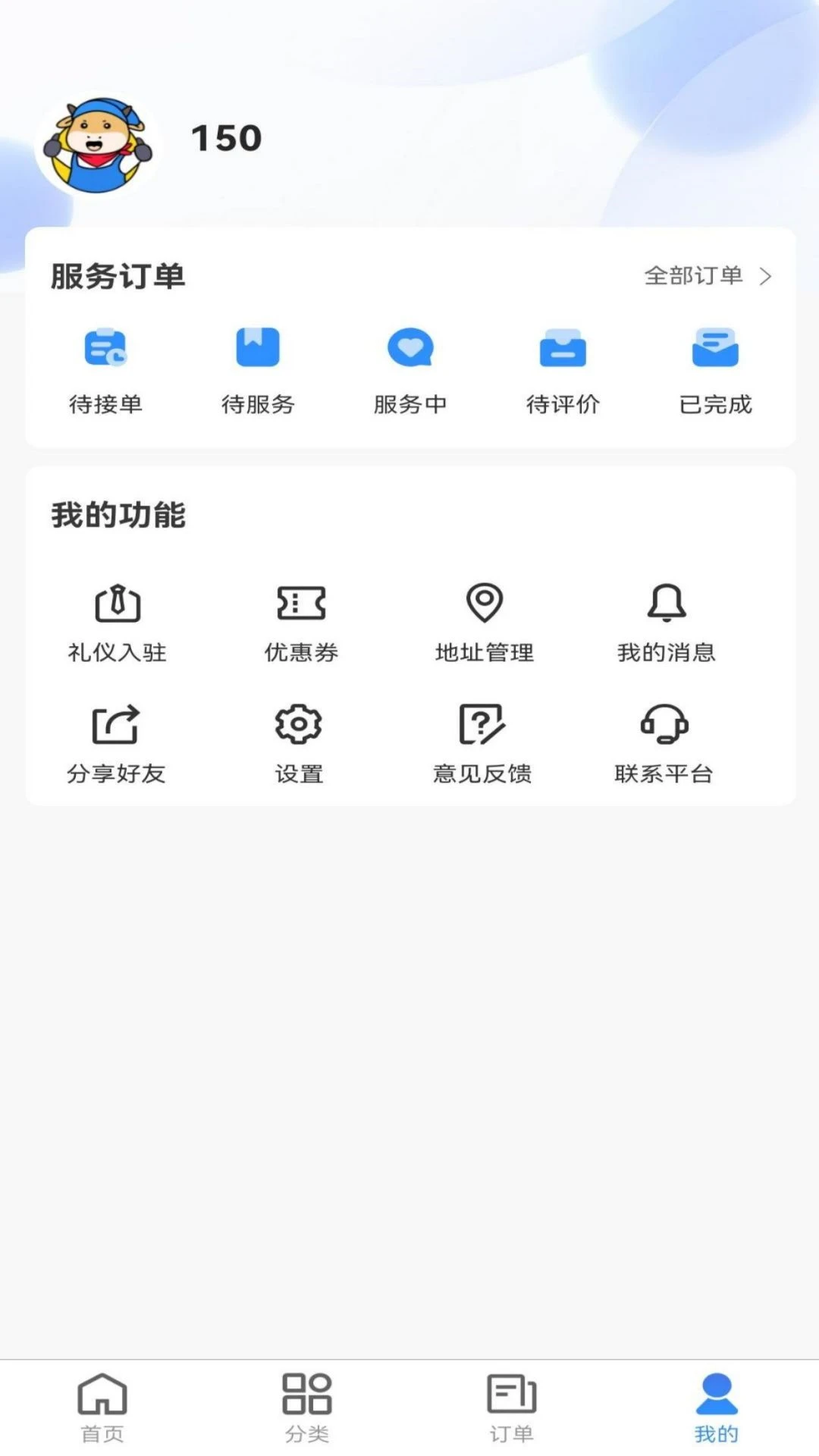819x1456 pixels.
Task: Select the 待服务 awaiting service icon
Action: [x=259, y=350]
